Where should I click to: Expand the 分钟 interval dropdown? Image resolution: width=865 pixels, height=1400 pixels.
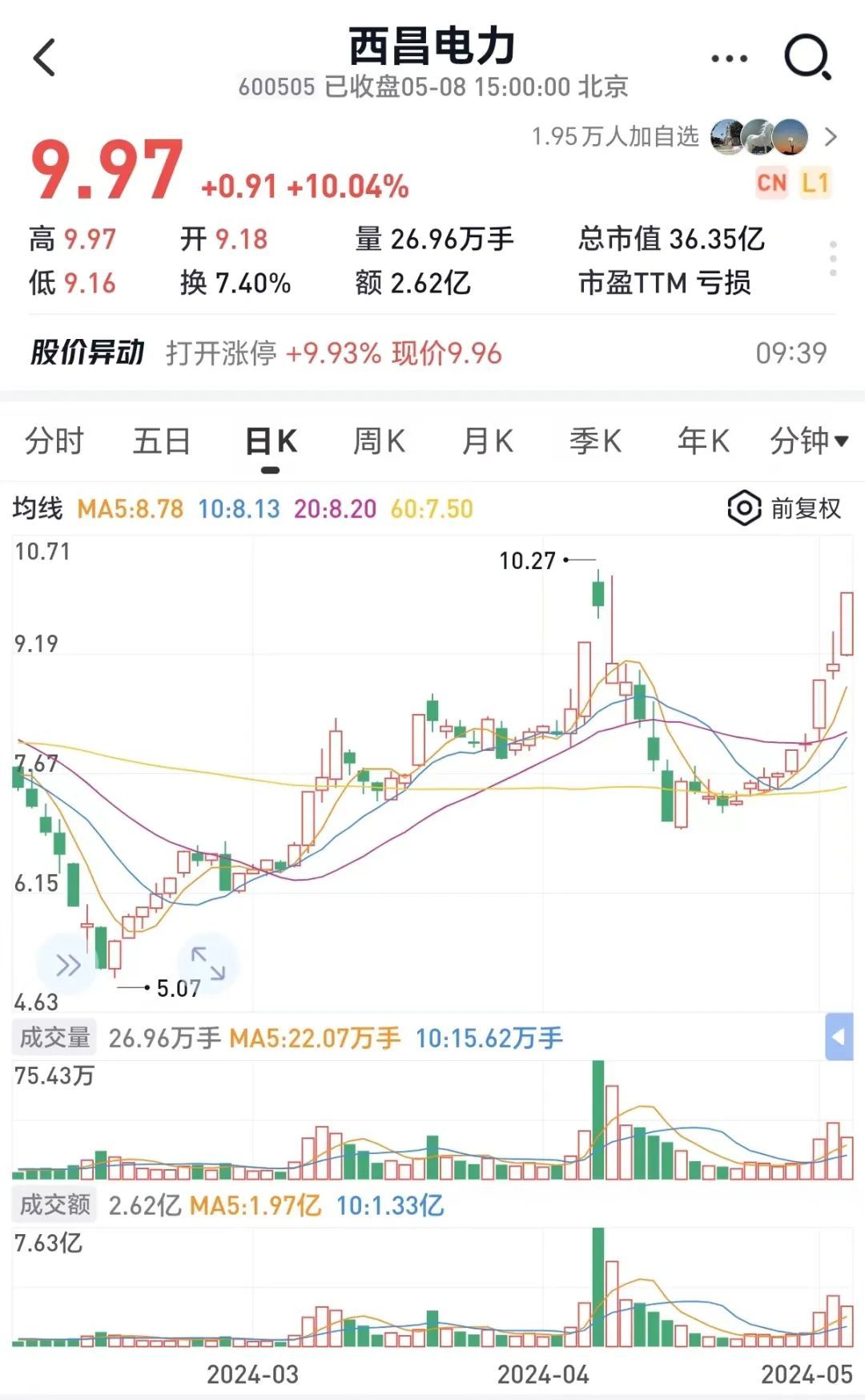coord(809,441)
